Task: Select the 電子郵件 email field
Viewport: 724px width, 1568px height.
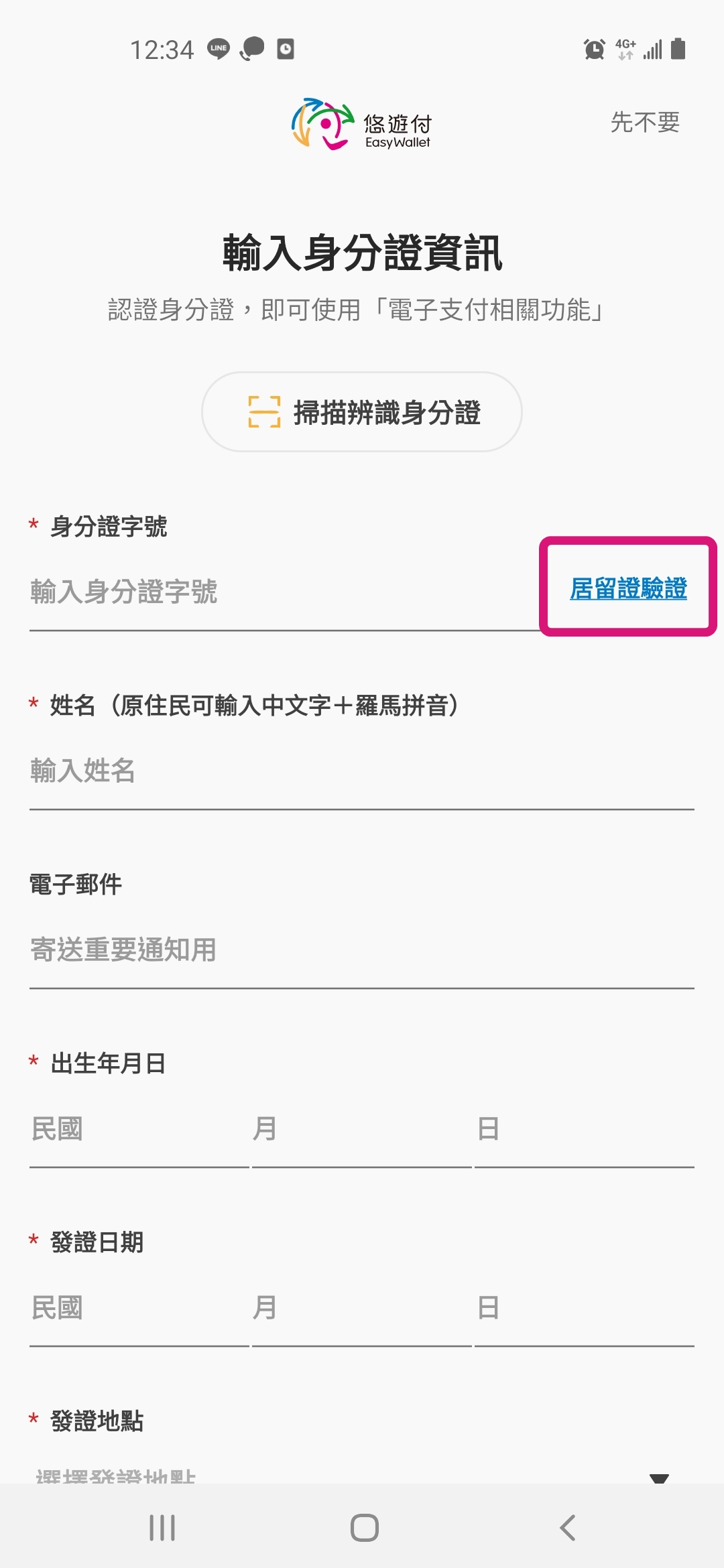Action: (362, 950)
